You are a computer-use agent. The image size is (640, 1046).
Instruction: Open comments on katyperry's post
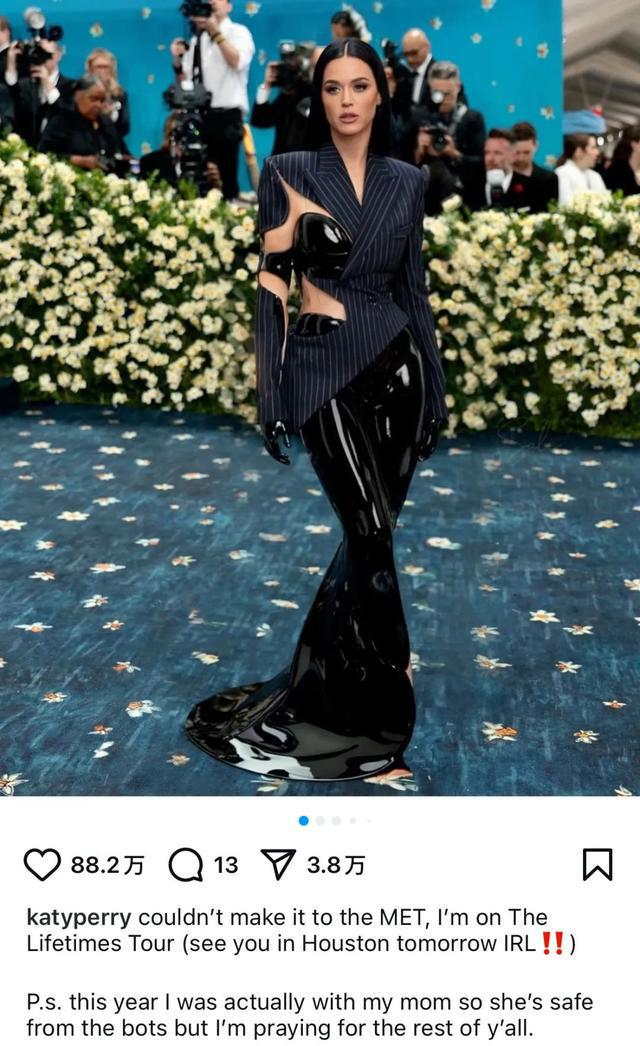coord(185,864)
